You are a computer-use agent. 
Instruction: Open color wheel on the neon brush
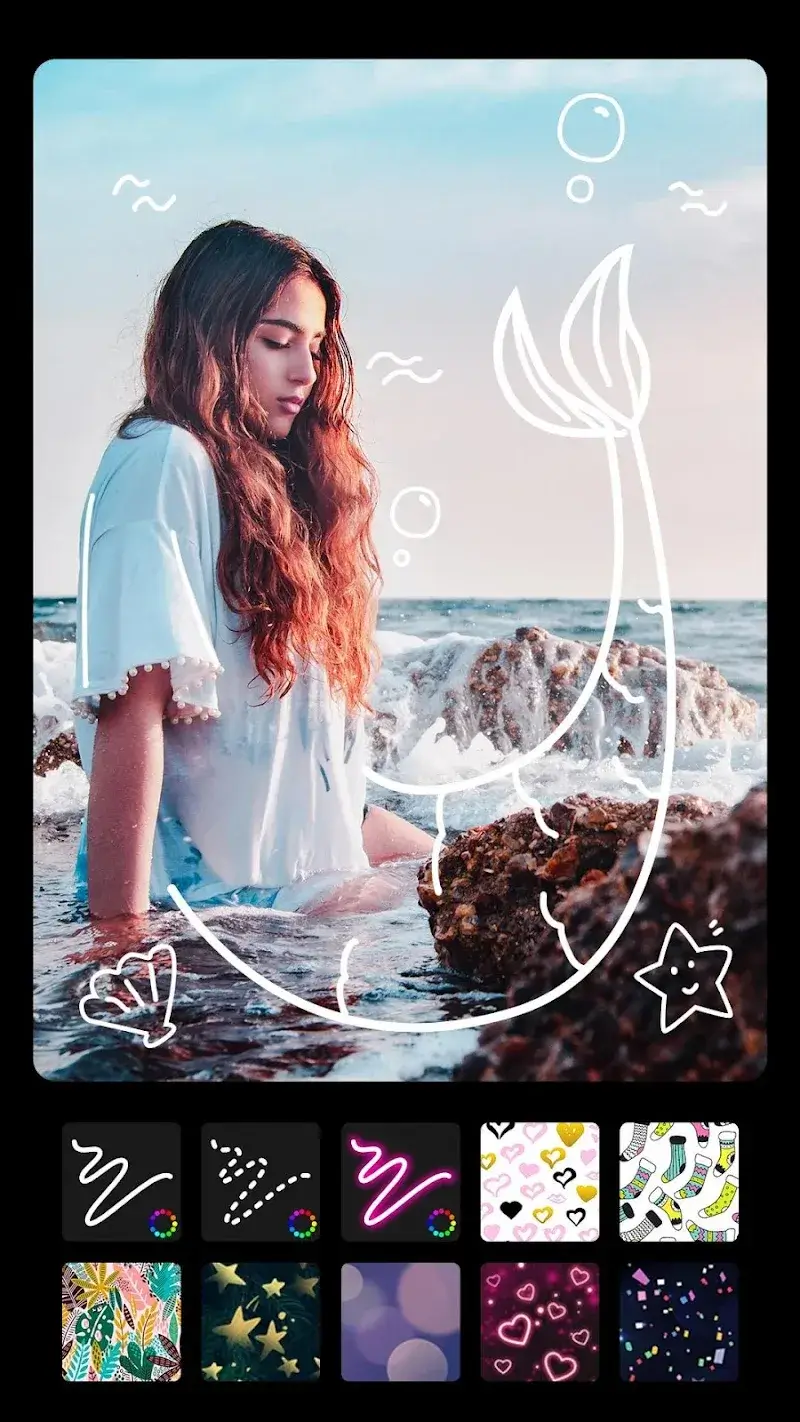click(x=441, y=1222)
